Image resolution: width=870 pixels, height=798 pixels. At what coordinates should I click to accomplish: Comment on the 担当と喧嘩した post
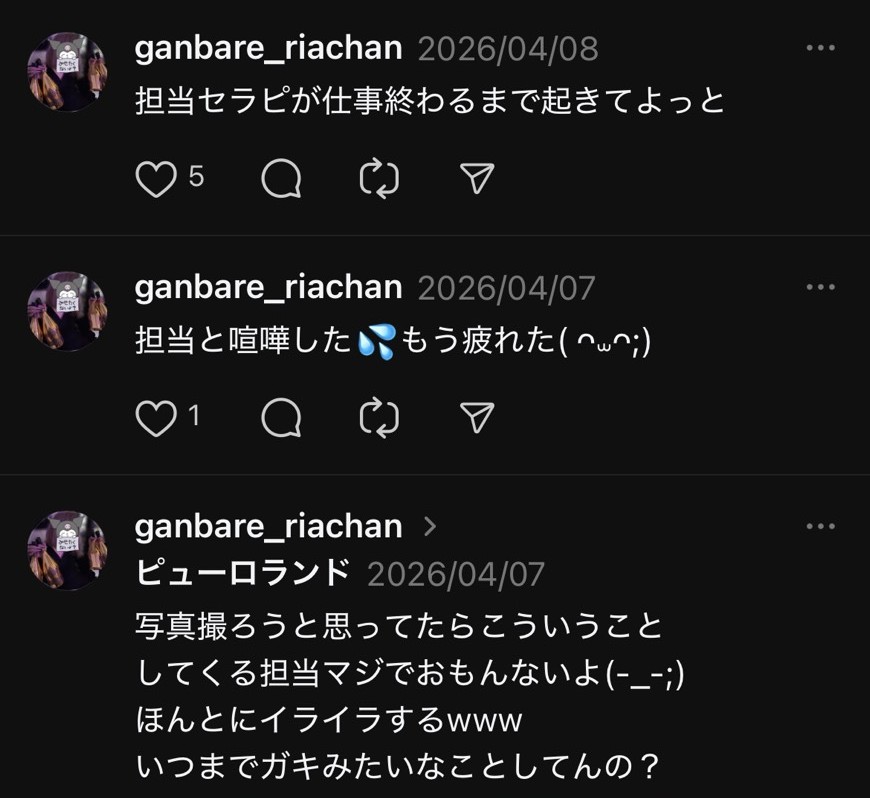(281, 418)
